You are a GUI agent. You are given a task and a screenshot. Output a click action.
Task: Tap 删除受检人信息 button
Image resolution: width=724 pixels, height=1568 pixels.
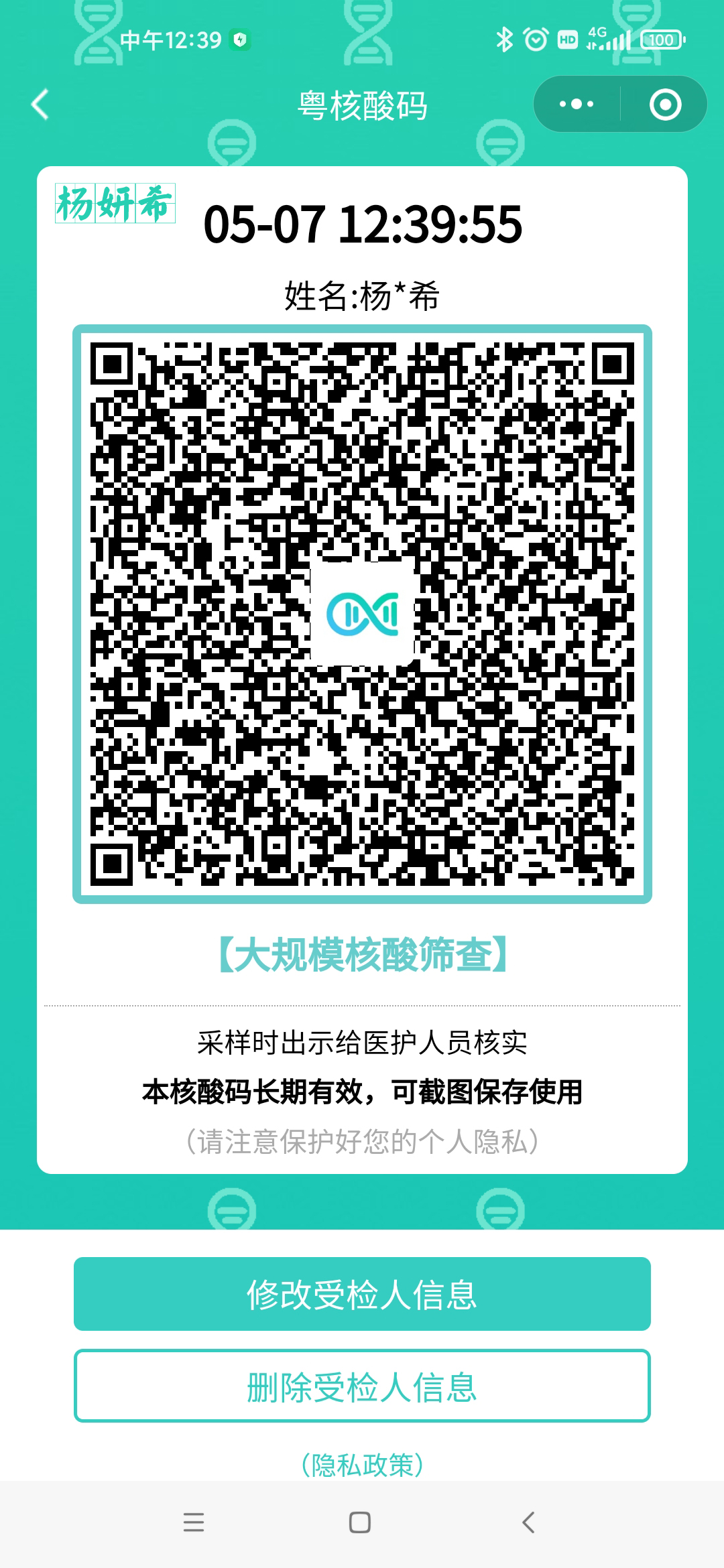tap(362, 1386)
